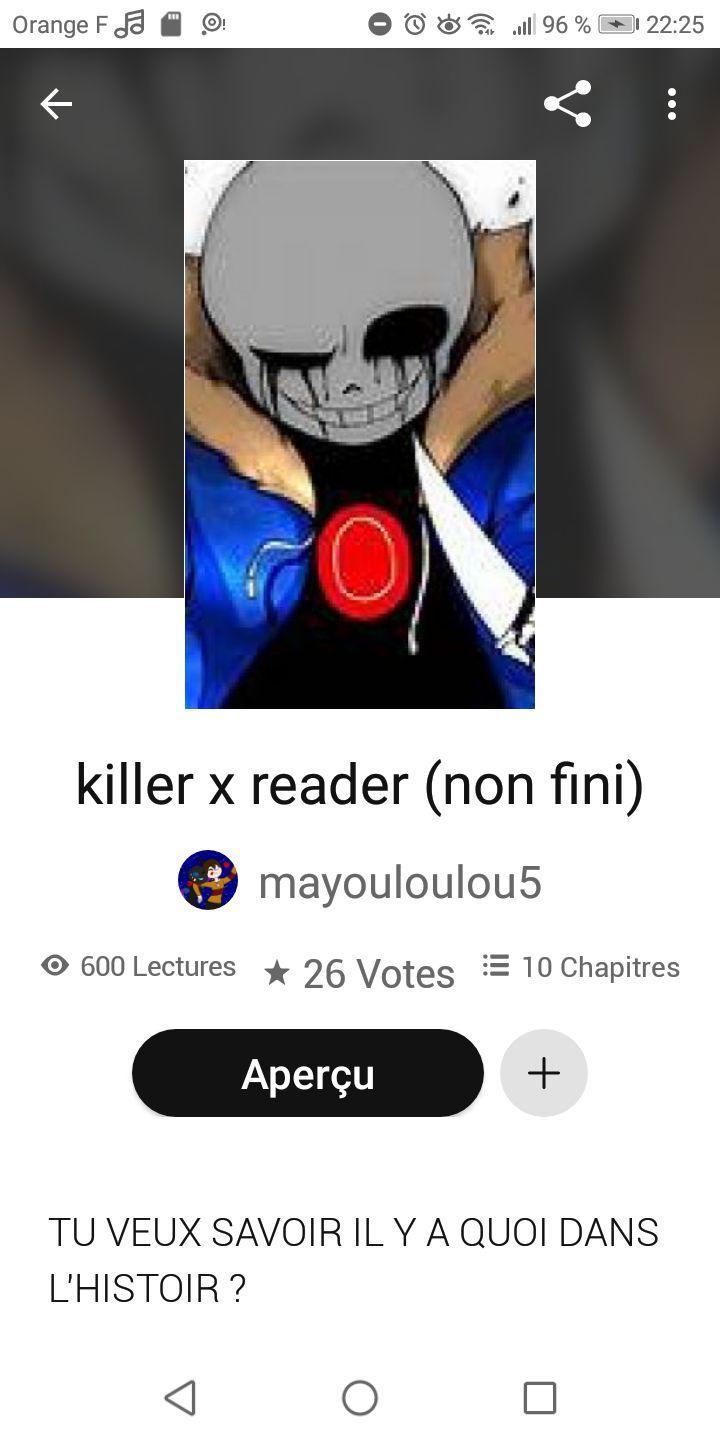Open author mayouloulou5's profile

pyautogui.click(x=398, y=882)
